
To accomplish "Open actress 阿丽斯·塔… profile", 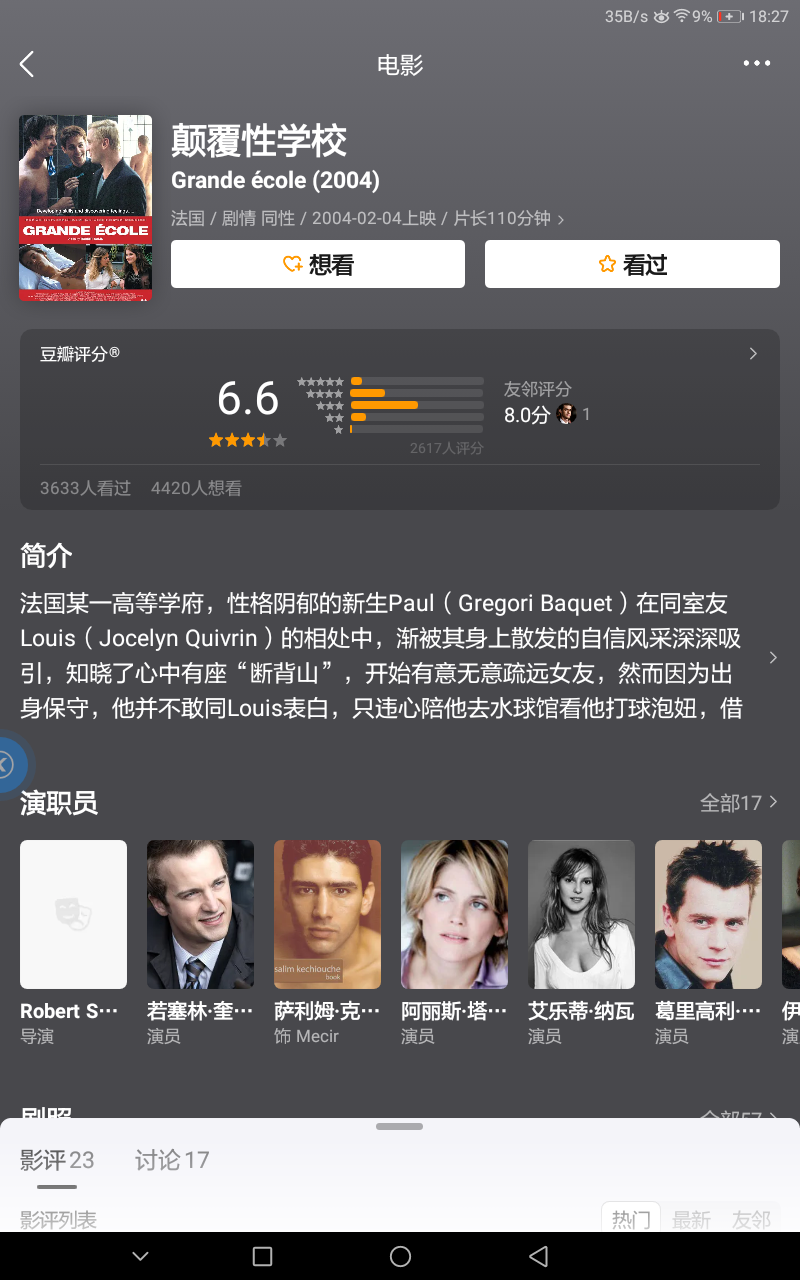I will click(454, 942).
